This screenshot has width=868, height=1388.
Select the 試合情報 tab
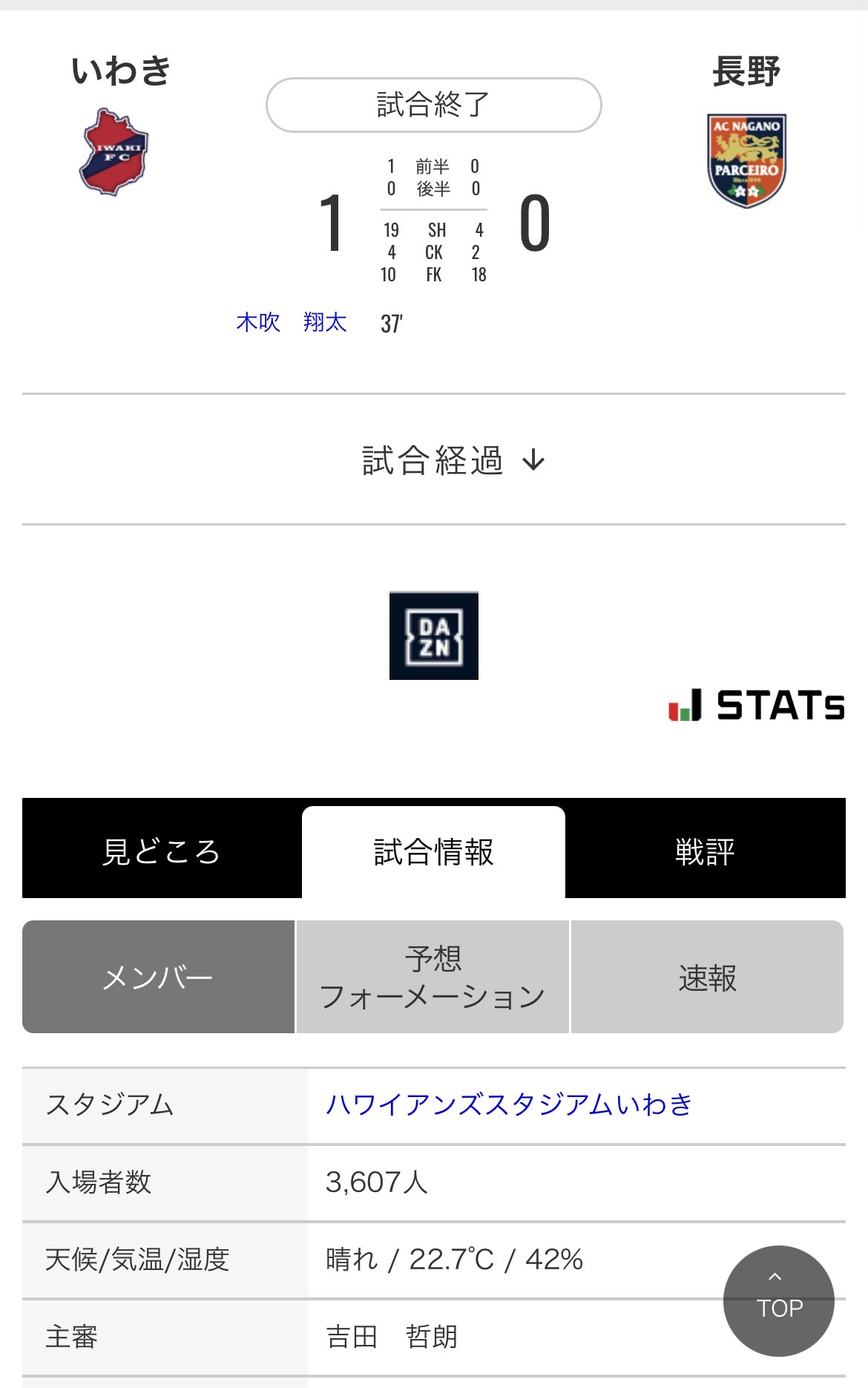coord(433,851)
